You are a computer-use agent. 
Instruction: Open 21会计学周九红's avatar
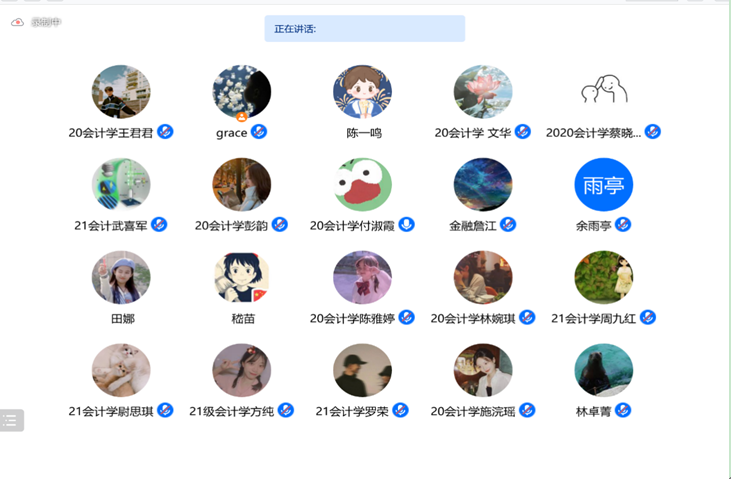pos(603,277)
